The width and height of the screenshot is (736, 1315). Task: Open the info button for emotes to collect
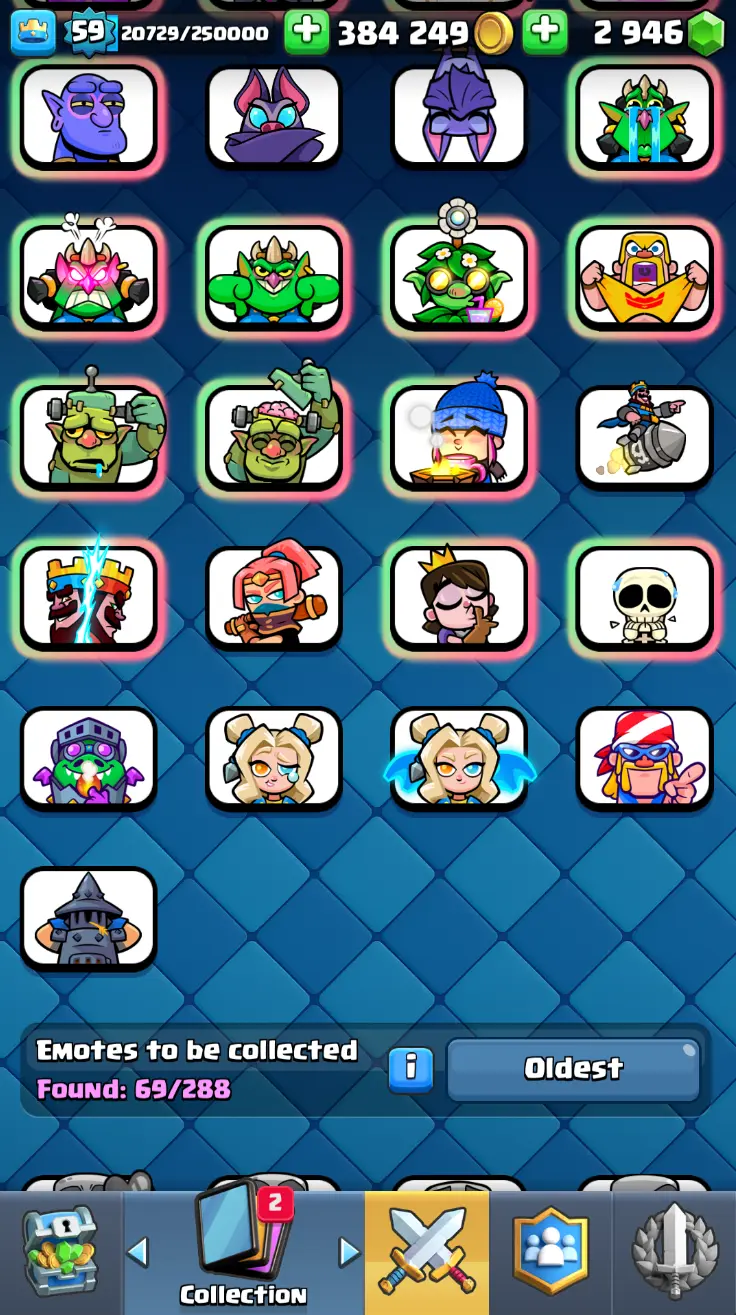410,1069
